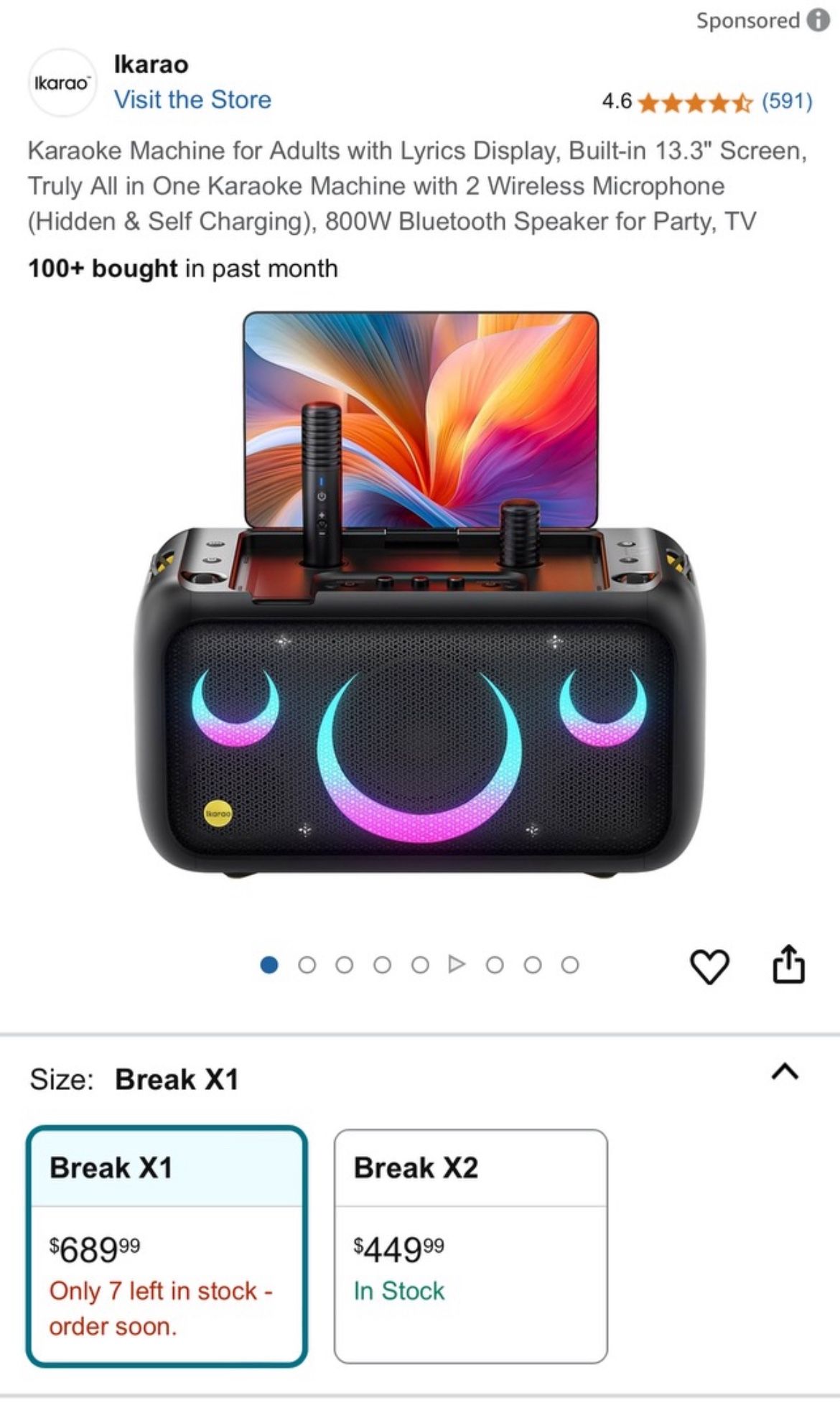Play the product video via play icon

click(454, 965)
